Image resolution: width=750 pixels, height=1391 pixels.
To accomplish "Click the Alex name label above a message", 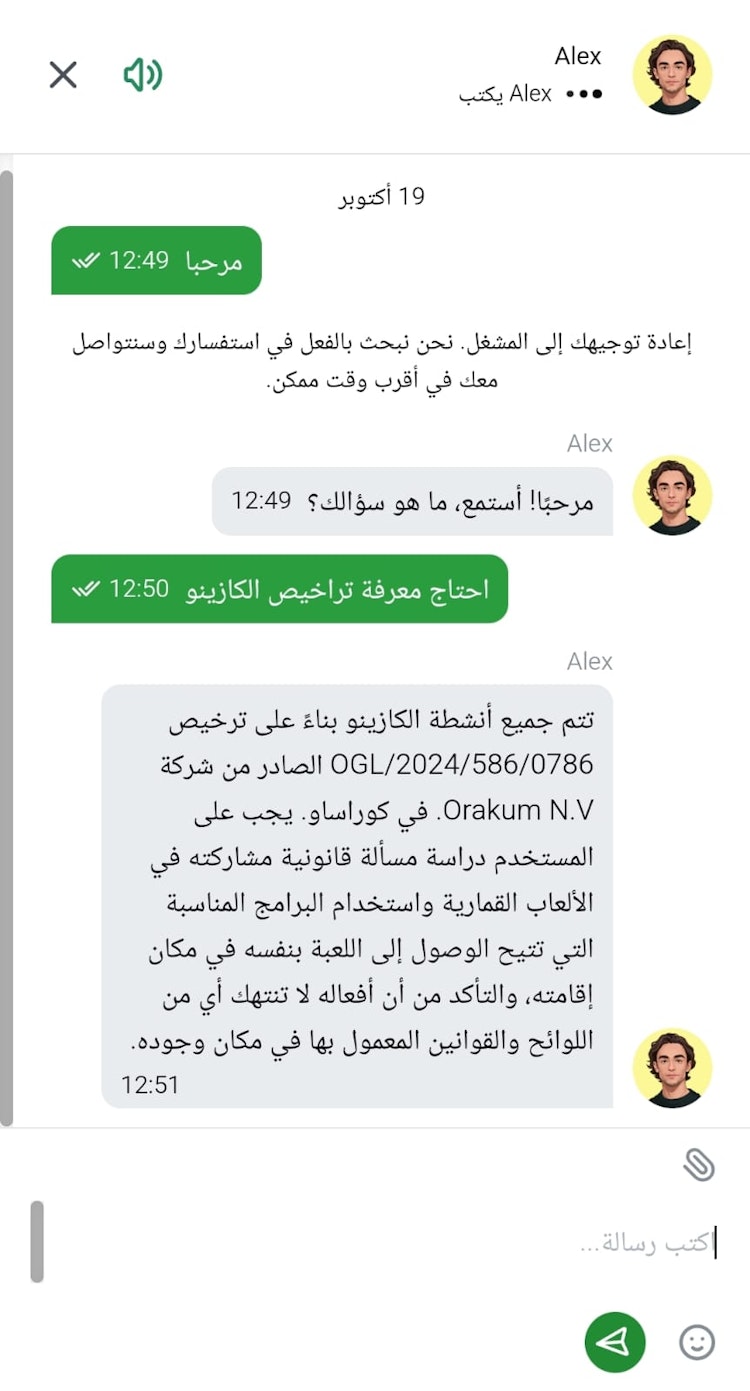I will point(590,443).
